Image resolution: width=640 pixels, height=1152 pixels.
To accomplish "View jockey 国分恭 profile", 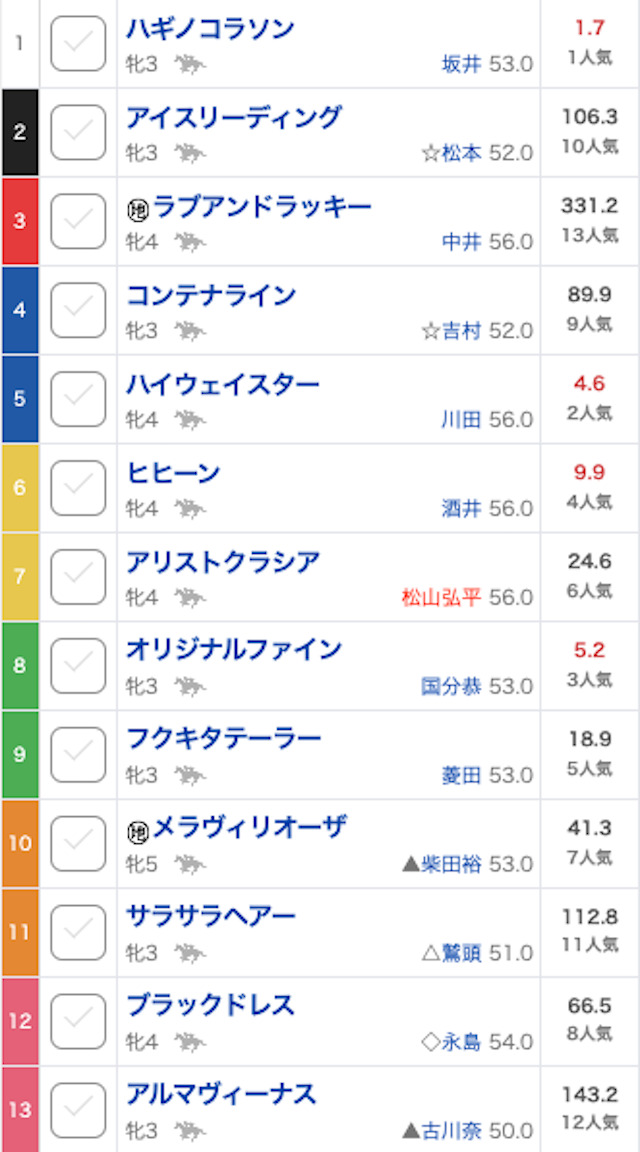I will click(x=451, y=687).
